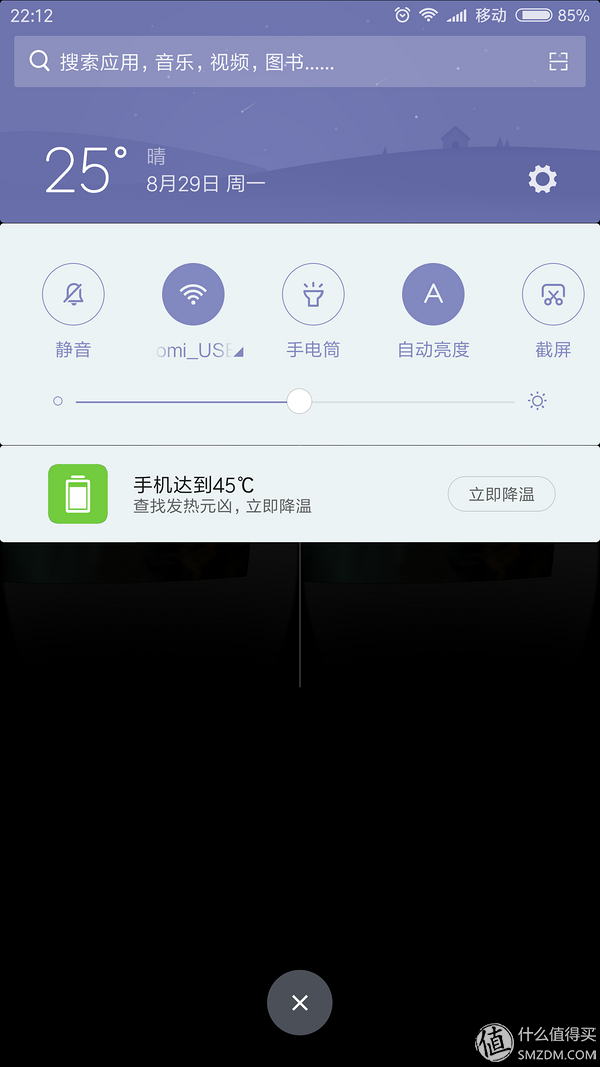Viewport: 600px width, 1067px height.
Task: Open settings via the gear icon
Action: tap(542, 180)
